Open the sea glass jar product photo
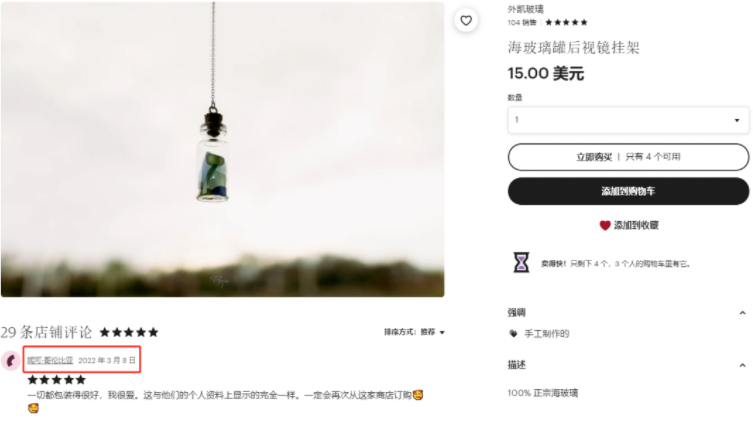Viewport: 753px width, 433px height. coord(222,150)
